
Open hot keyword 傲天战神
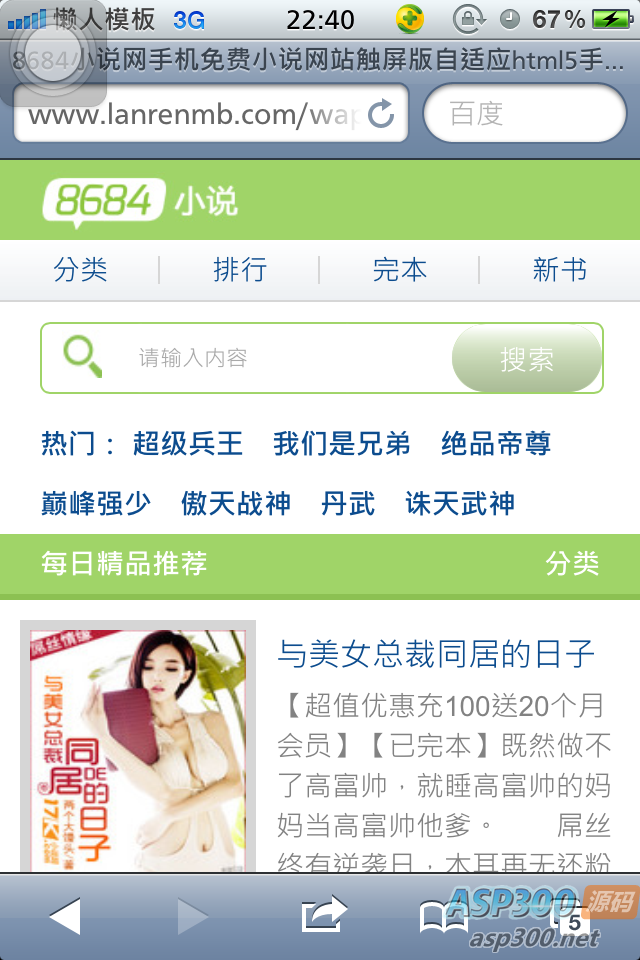pyautogui.click(x=236, y=502)
